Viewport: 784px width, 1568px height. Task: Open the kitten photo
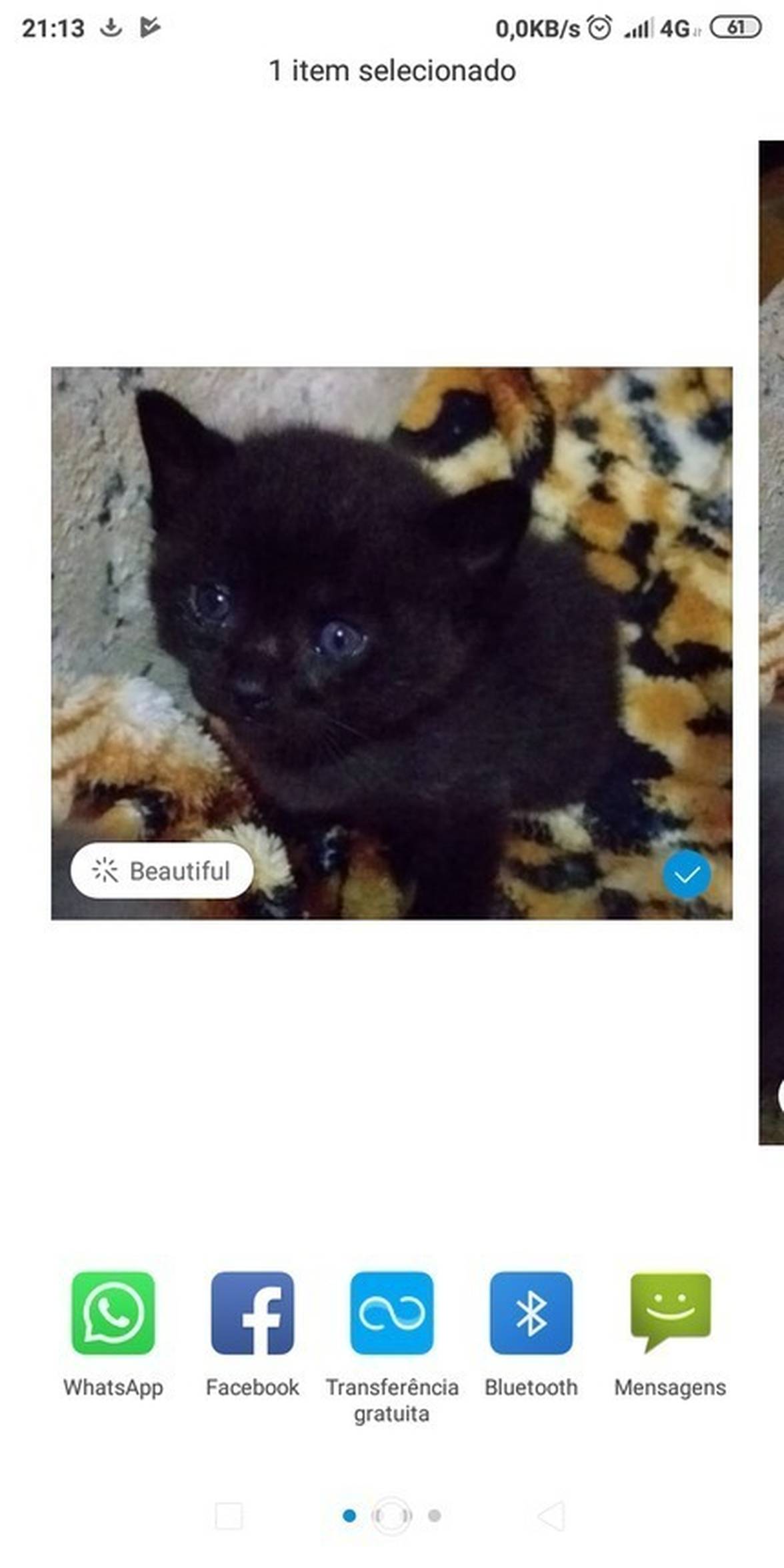pos(391,600)
